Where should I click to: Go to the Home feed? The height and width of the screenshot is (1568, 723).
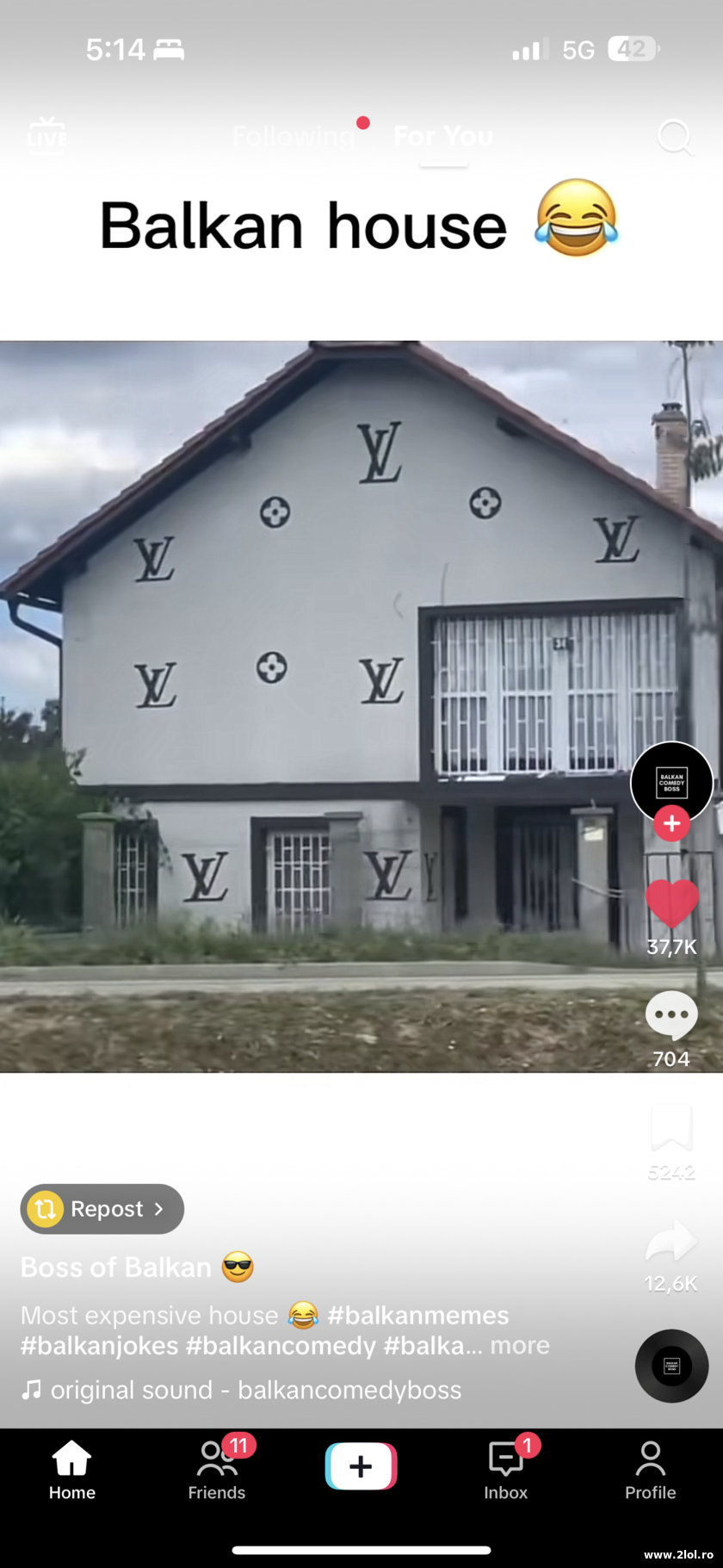point(71,1471)
